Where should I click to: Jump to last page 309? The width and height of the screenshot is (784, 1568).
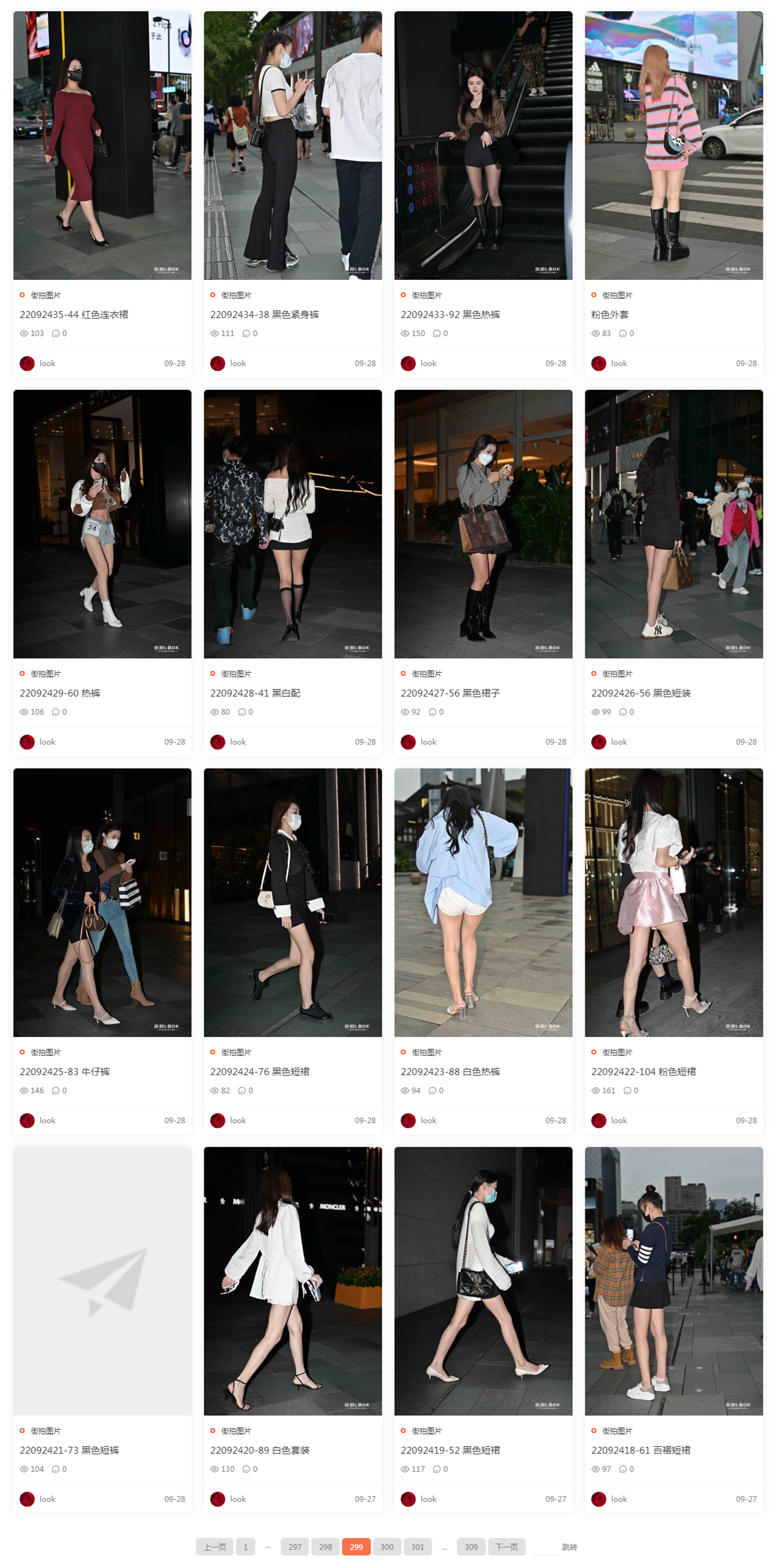tap(471, 1547)
